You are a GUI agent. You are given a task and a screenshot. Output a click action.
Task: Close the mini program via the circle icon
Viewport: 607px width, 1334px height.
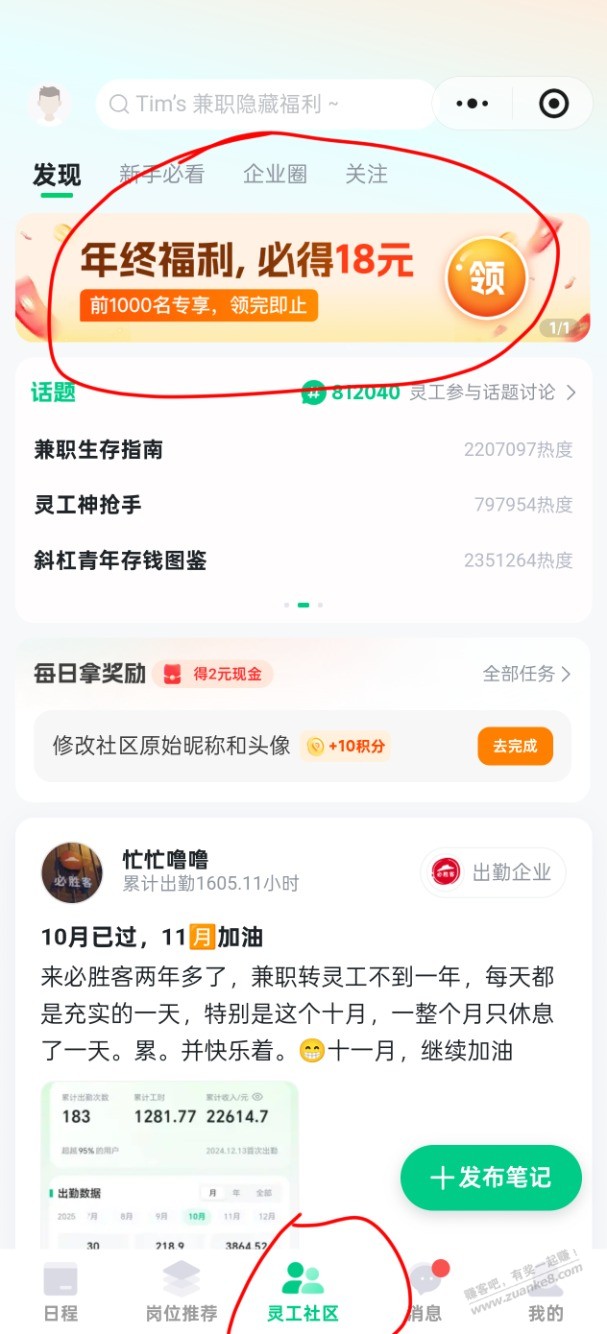coord(552,104)
